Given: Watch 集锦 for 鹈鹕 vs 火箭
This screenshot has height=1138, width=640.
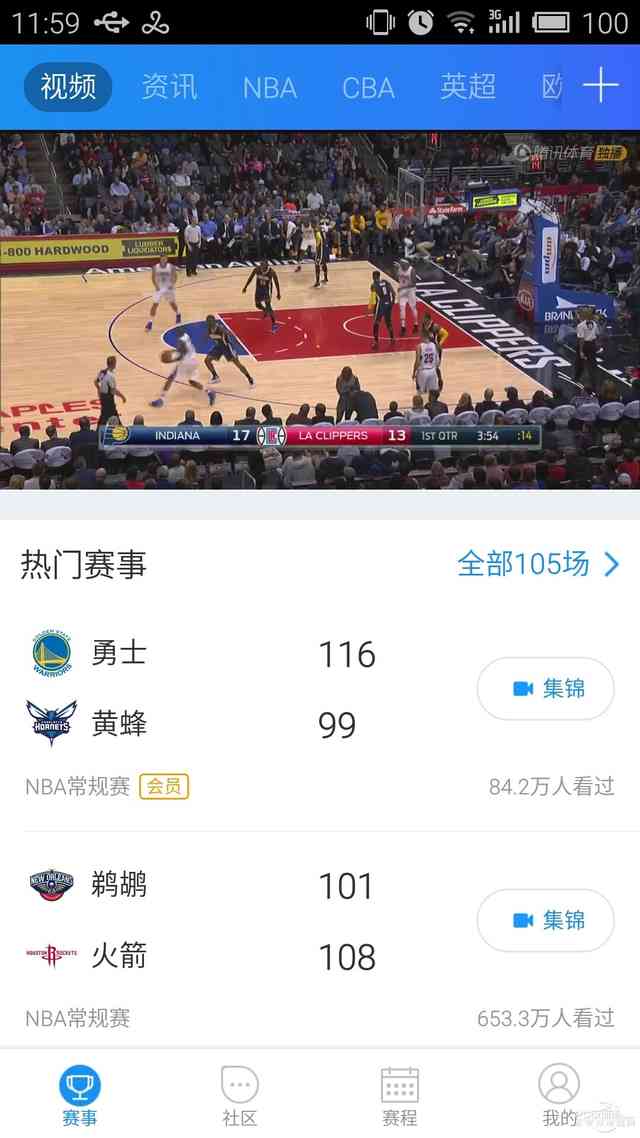Looking at the screenshot, I should point(545,920).
